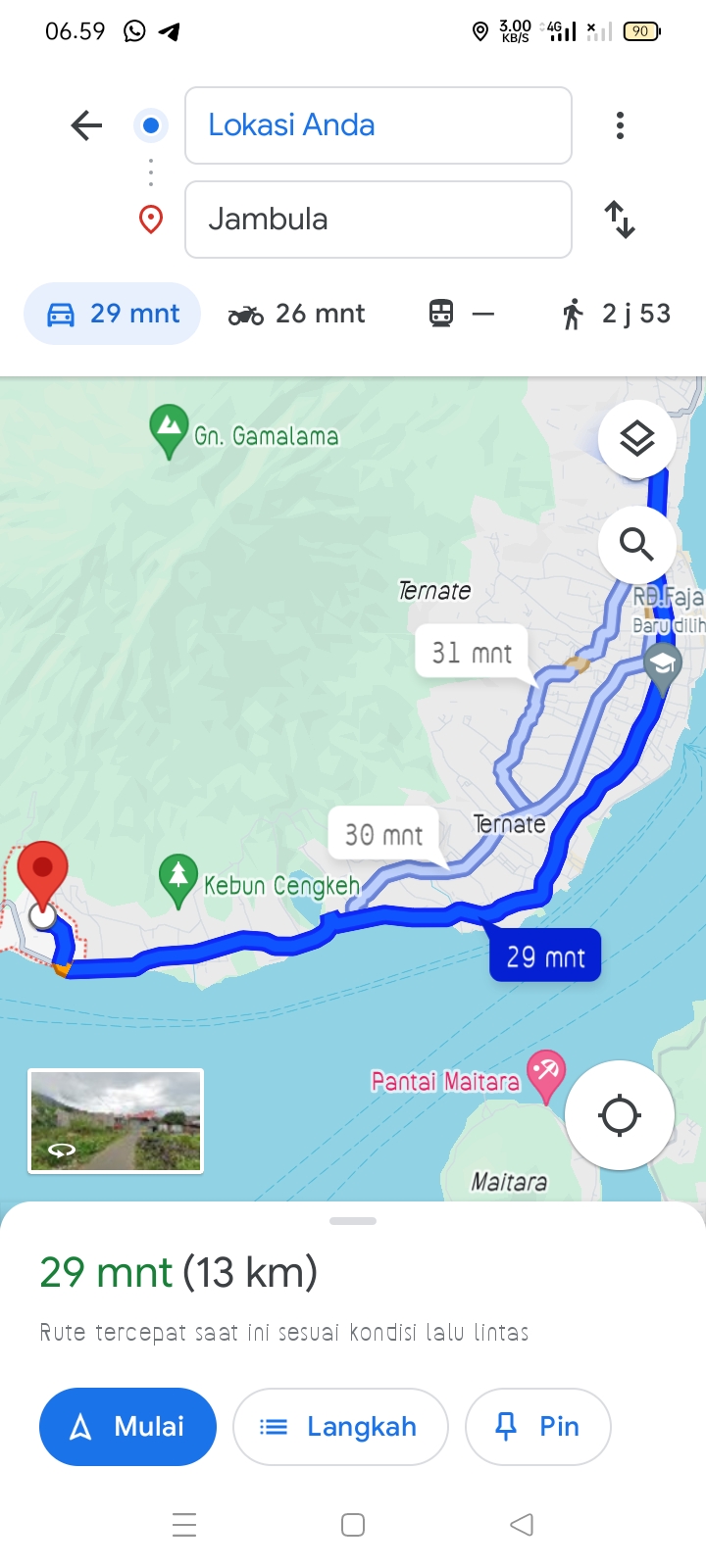This screenshot has width=706, height=1568.
Task: Pin this route with Pin button
Action: 538,1427
